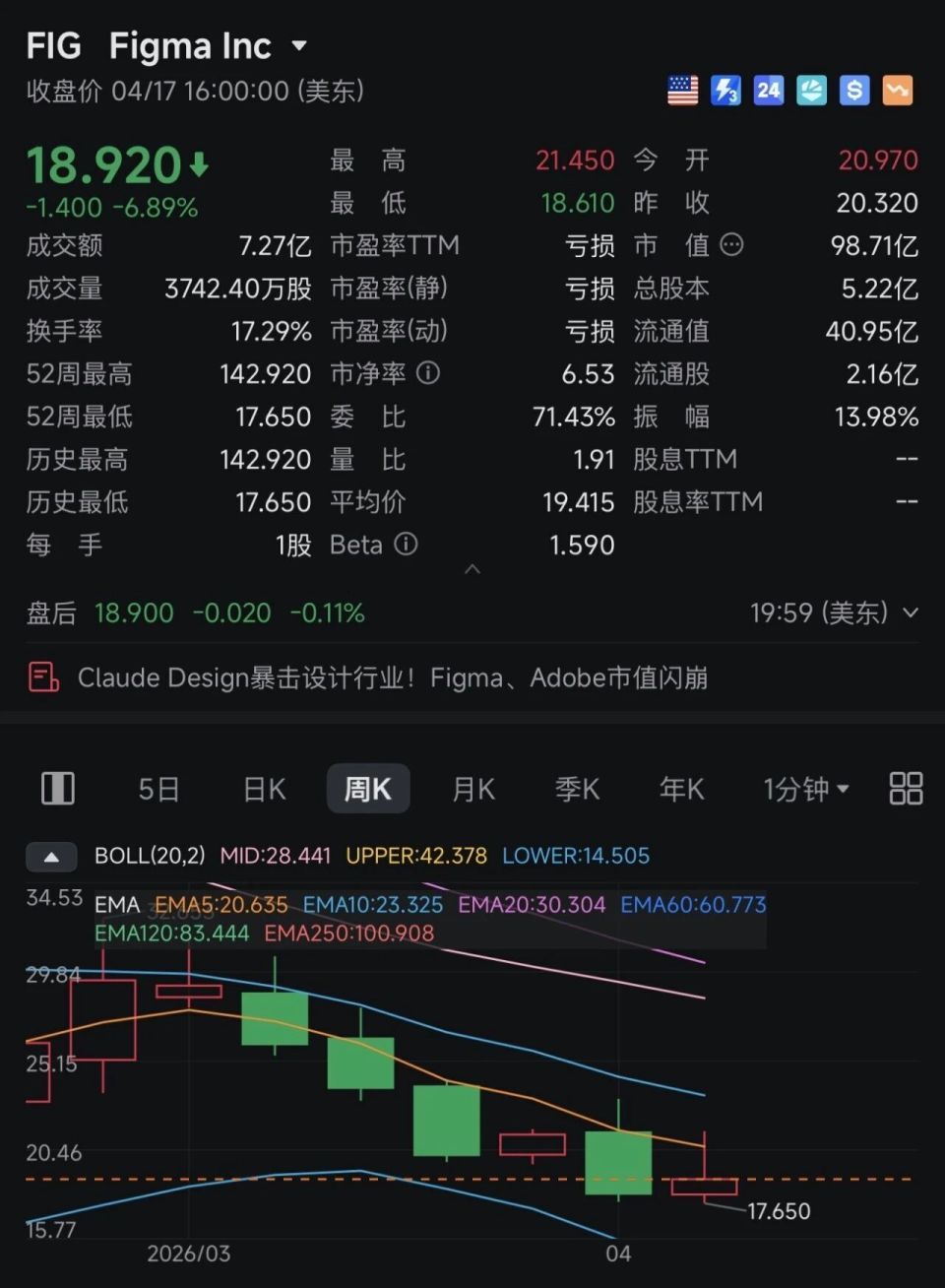945x1288 pixels.
Task: Open the grid view icon right of 1分钟
Action: tap(905, 788)
